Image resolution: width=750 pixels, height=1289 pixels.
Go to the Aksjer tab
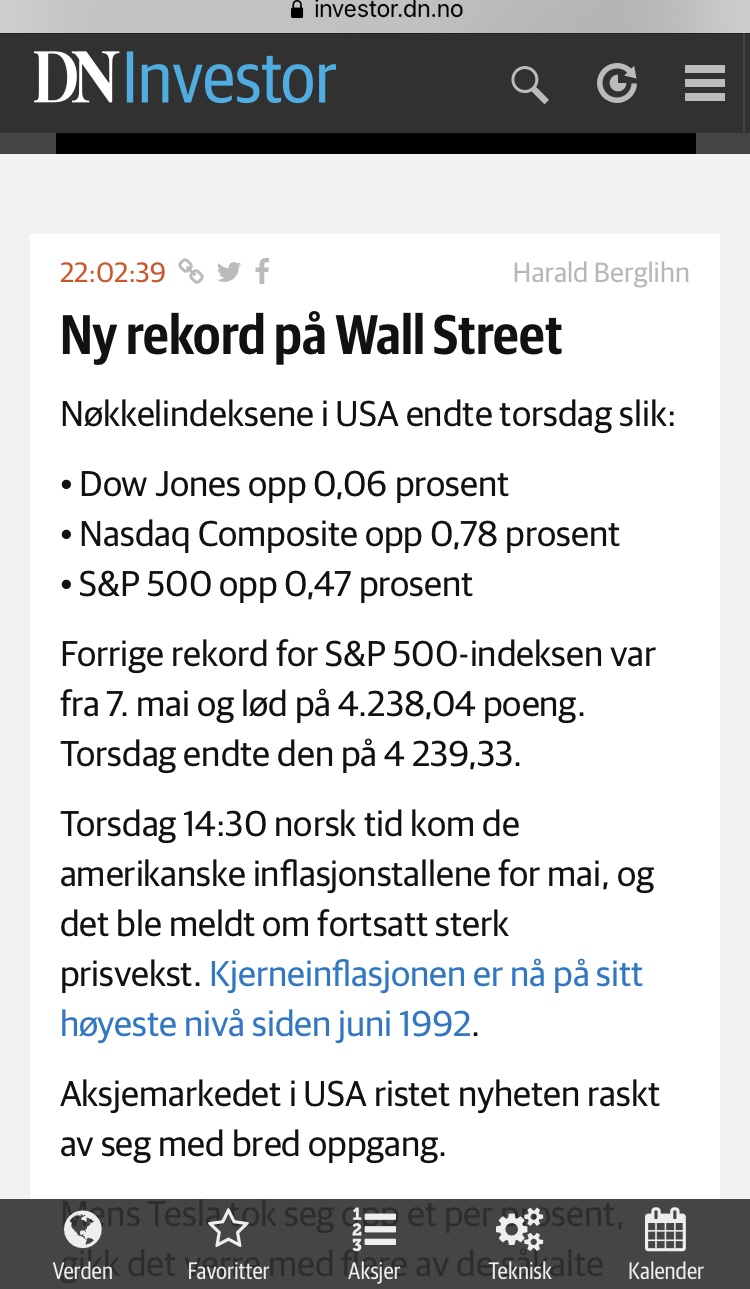pyautogui.click(x=374, y=1245)
